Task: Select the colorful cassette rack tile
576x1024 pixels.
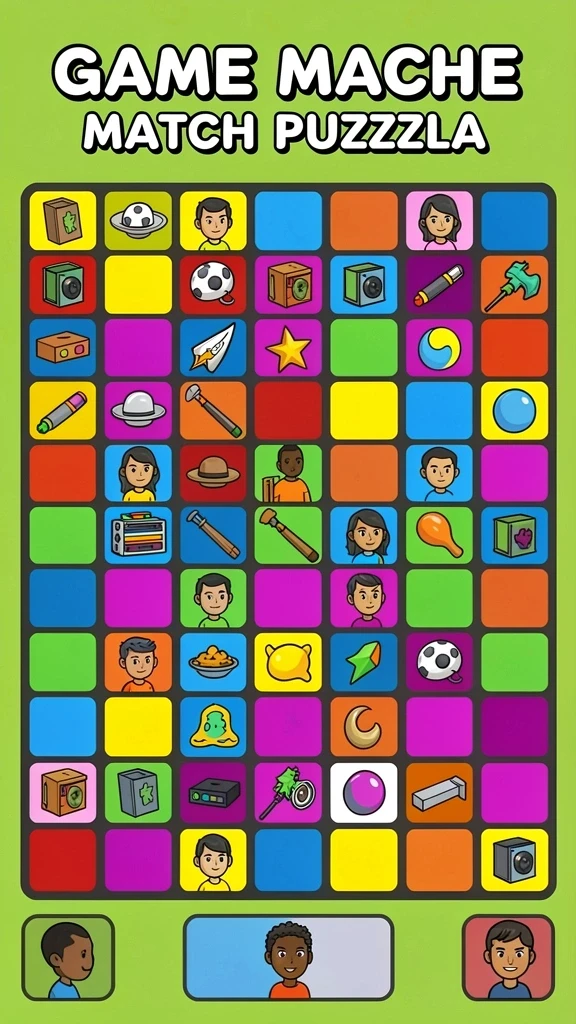Action: pos(138,536)
